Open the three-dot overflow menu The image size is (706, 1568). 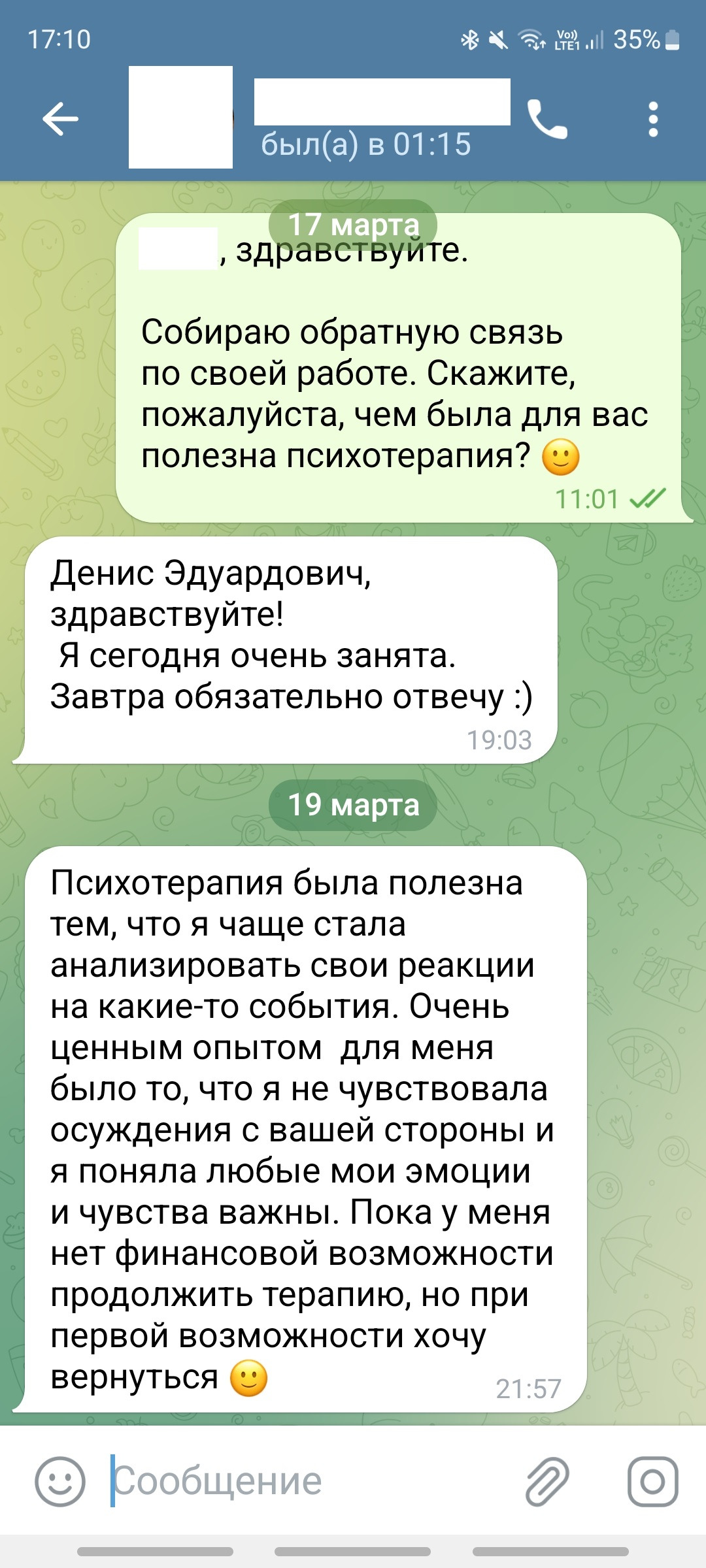pos(652,119)
